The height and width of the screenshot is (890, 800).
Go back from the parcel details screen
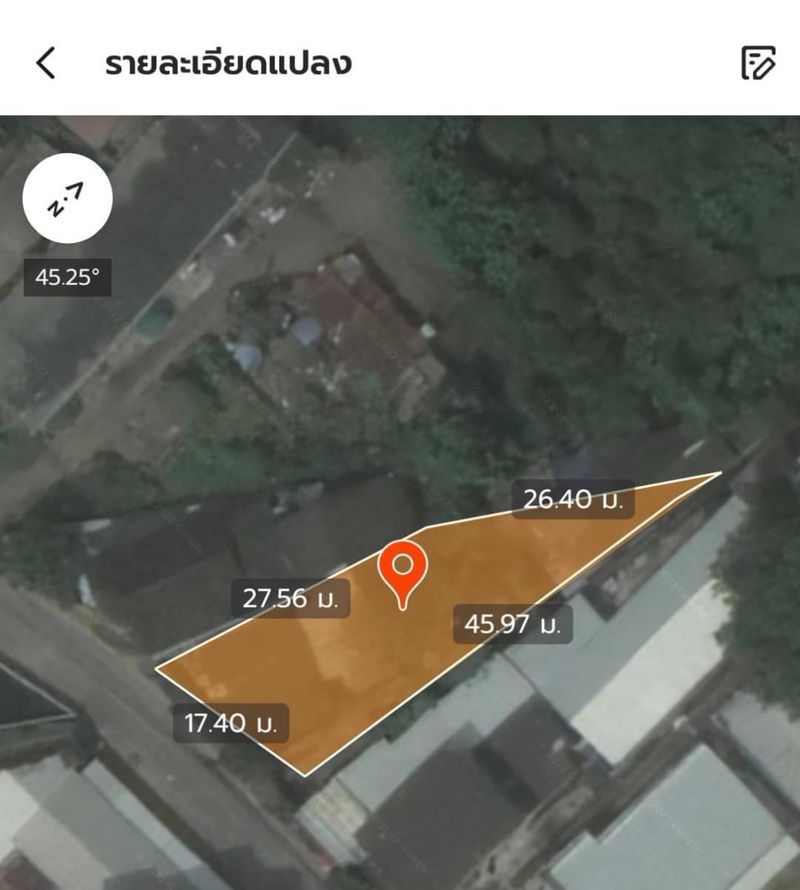click(x=46, y=63)
